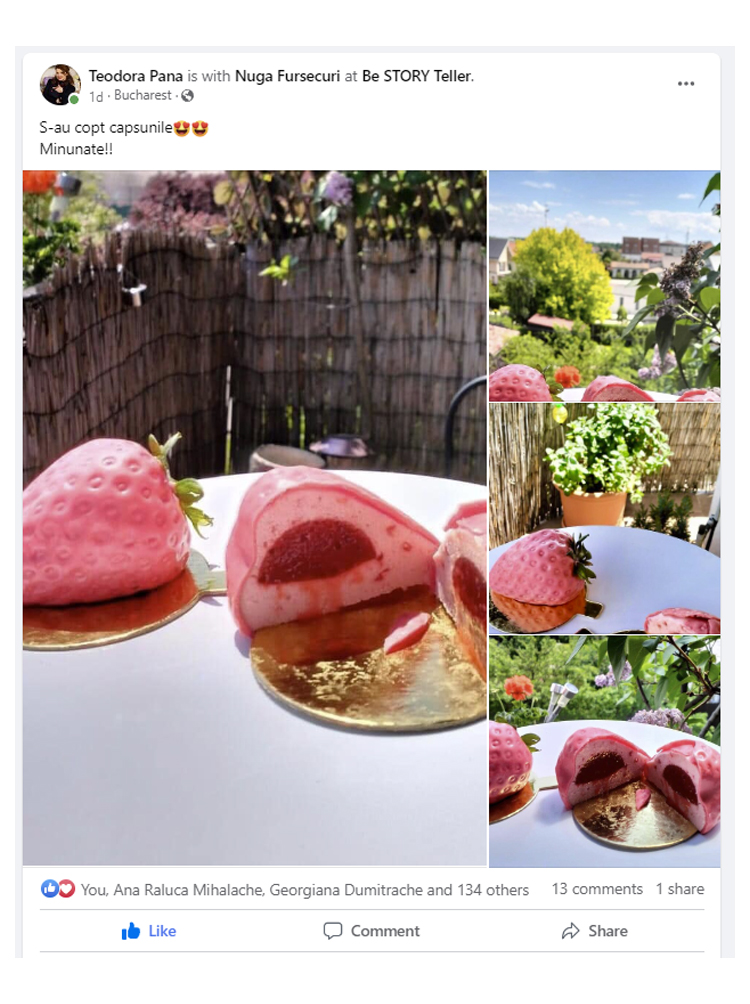Screen dimensions: 750x1004
Task: Open the post options three-dot menu
Action: pos(686,84)
